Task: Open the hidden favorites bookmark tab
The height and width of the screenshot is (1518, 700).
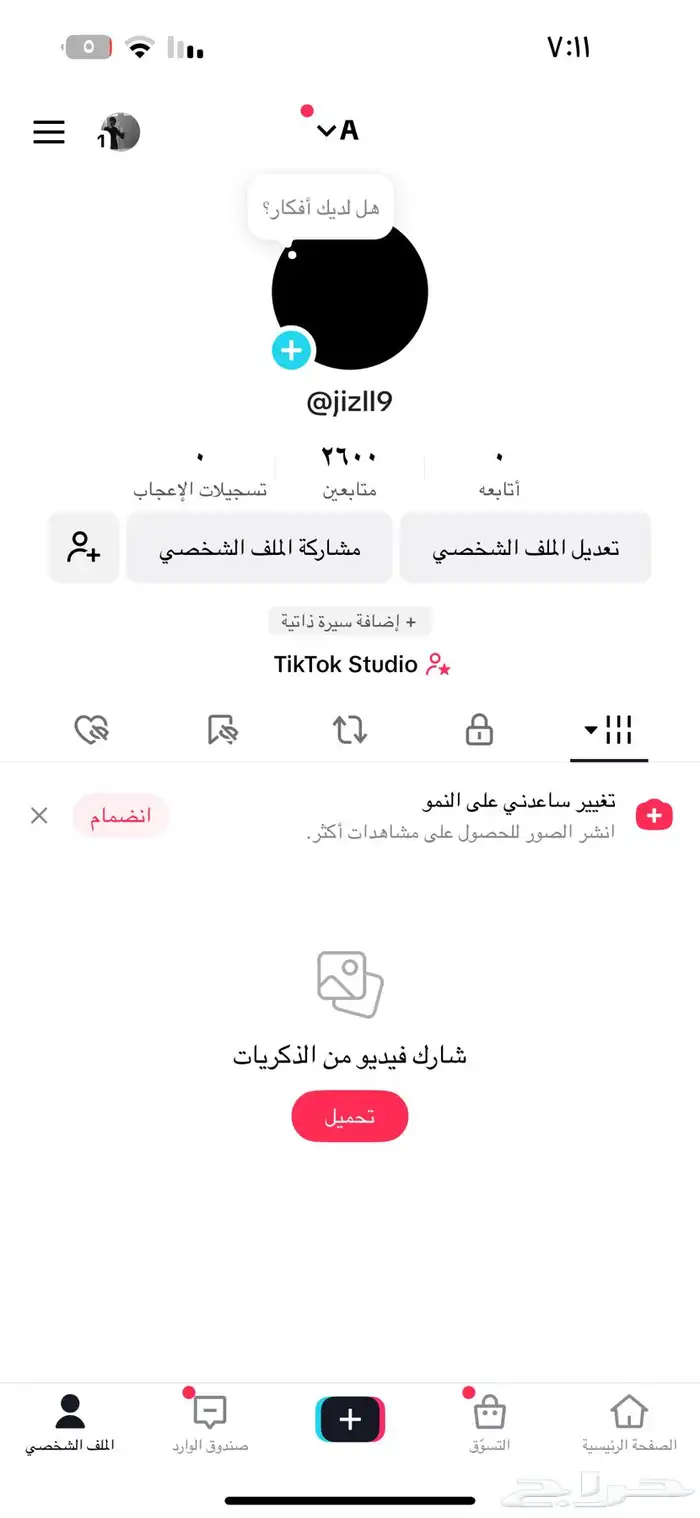Action: coord(222,731)
